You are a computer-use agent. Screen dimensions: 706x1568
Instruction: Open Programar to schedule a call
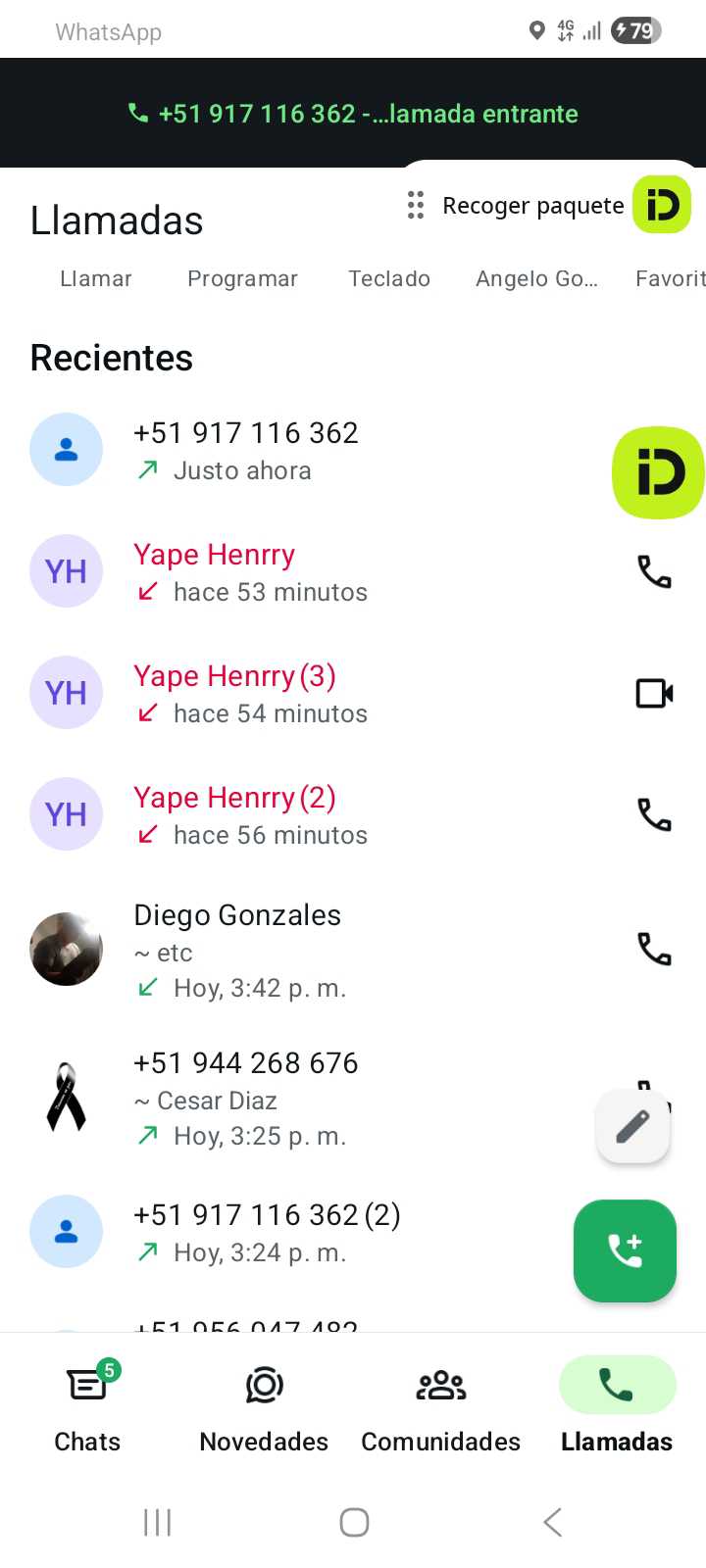pyautogui.click(x=242, y=279)
